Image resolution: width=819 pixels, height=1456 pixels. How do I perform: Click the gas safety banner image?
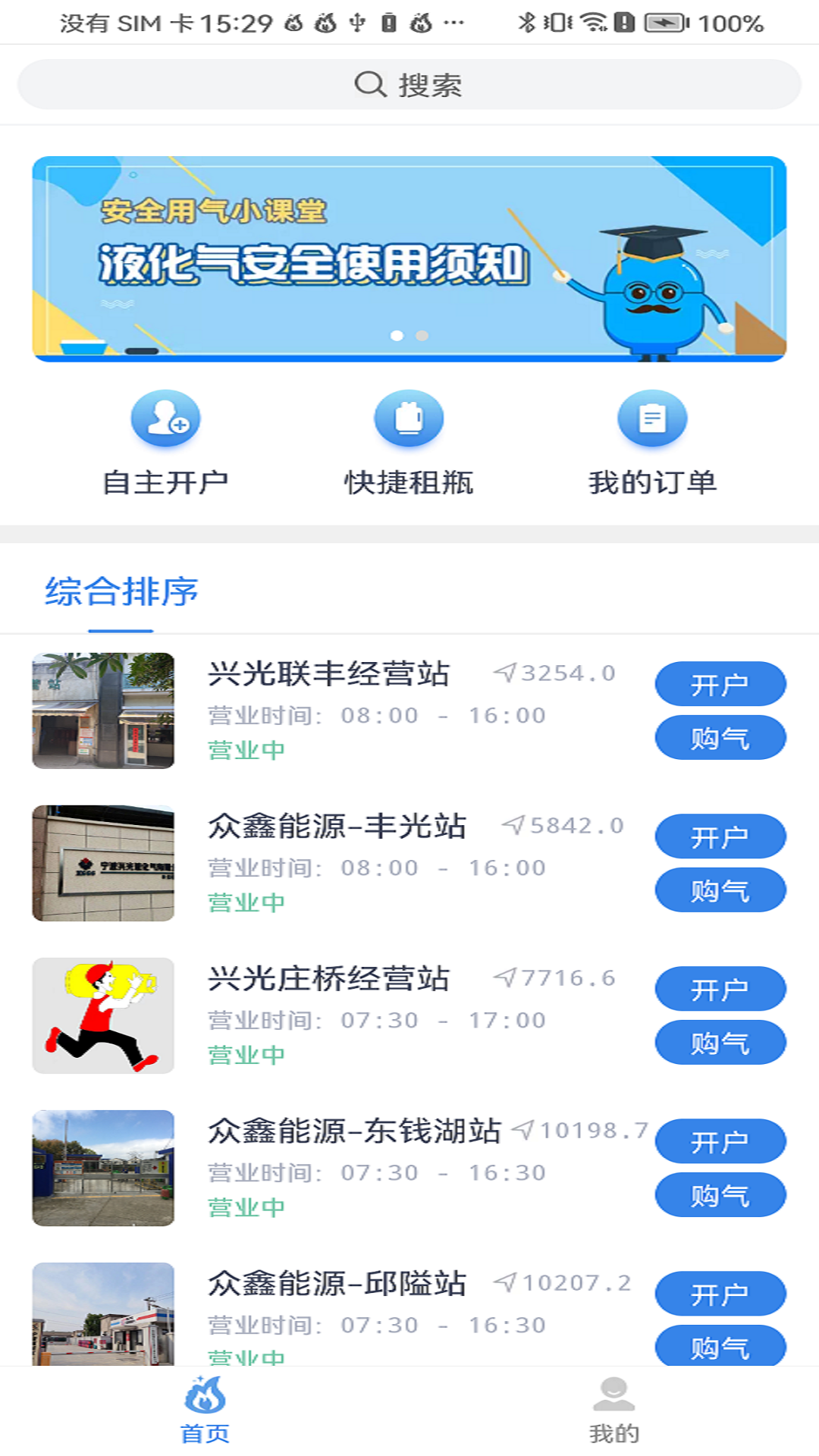click(409, 258)
